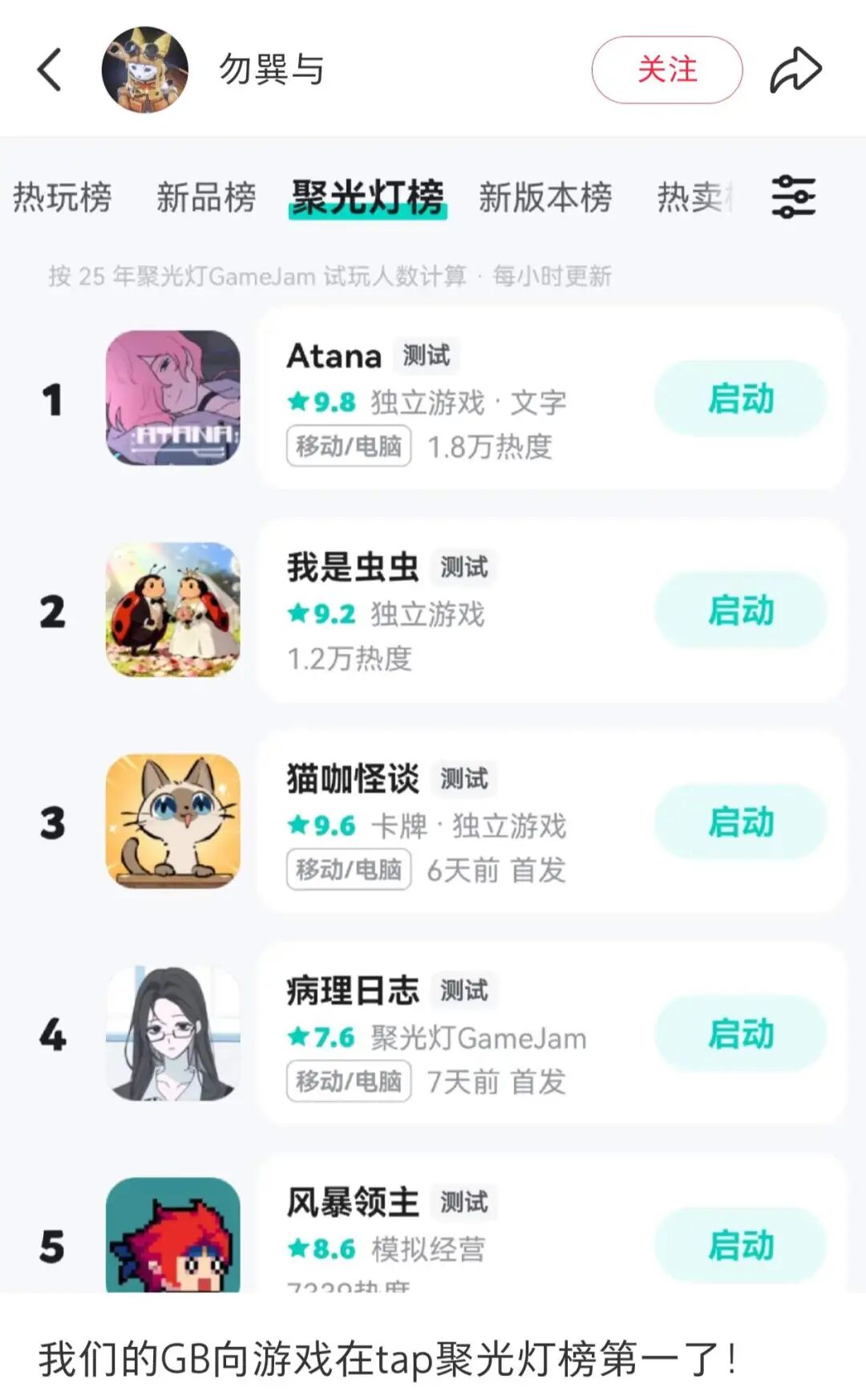This screenshot has width=866, height=1400.
Task: Switch to the 热玩榜 tab
Action: 64,198
